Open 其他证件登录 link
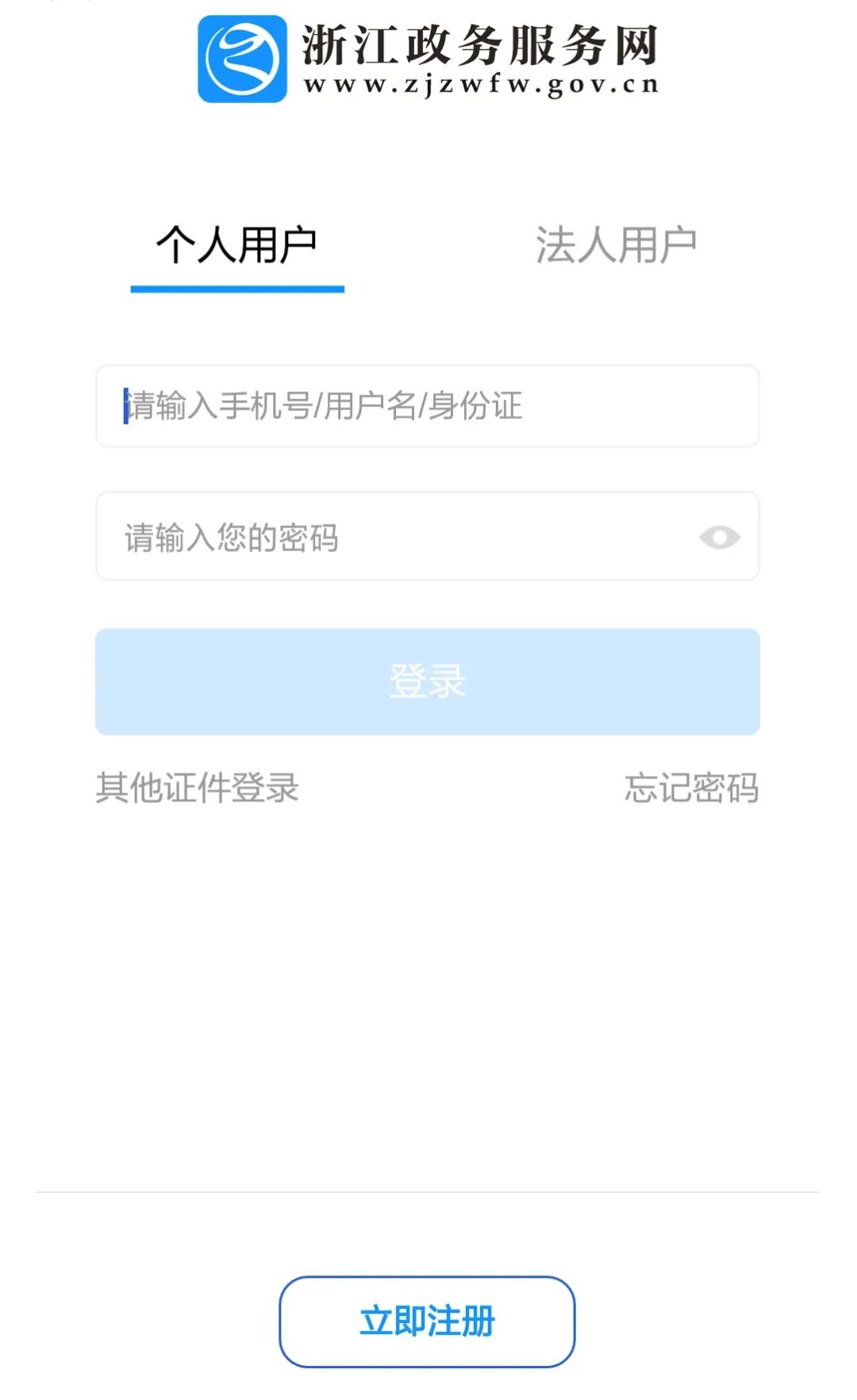Screen dimensions: 857x1400 pyautogui.click(x=197, y=788)
